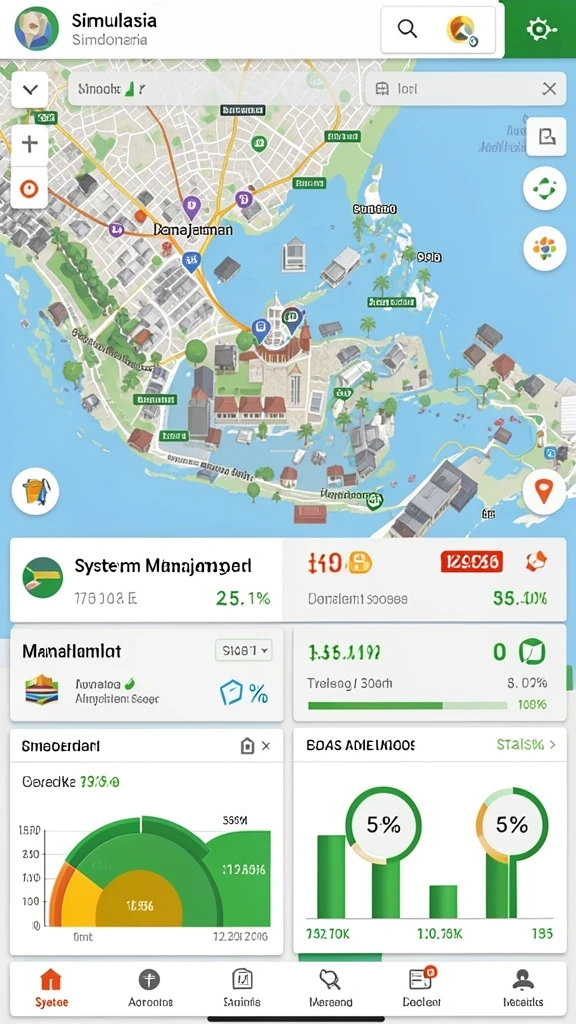
Task: Zoom in with the plus button
Action: click(x=30, y=144)
